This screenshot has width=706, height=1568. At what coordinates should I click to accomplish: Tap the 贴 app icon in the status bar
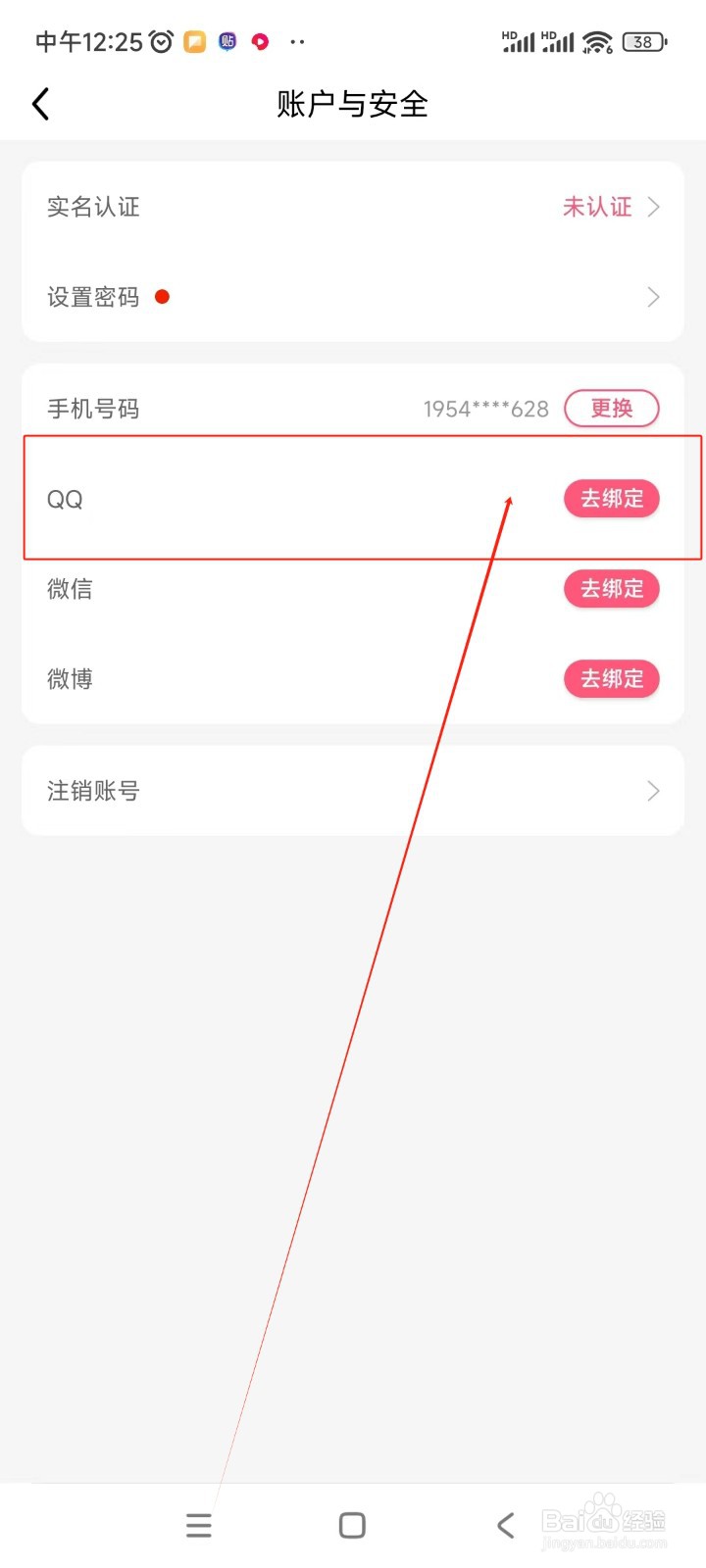pyautogui.click(x=227, y=41)
